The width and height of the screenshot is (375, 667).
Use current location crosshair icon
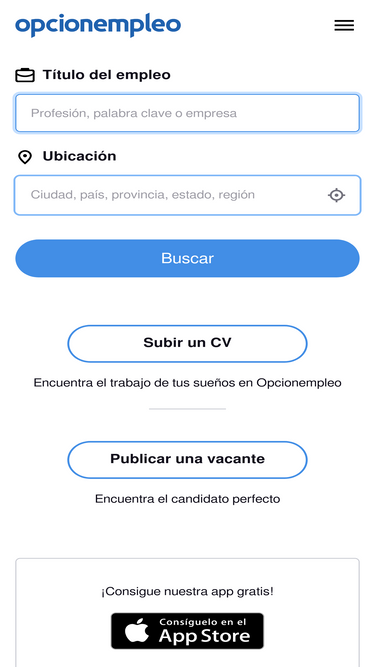click(x=336, y=195)
